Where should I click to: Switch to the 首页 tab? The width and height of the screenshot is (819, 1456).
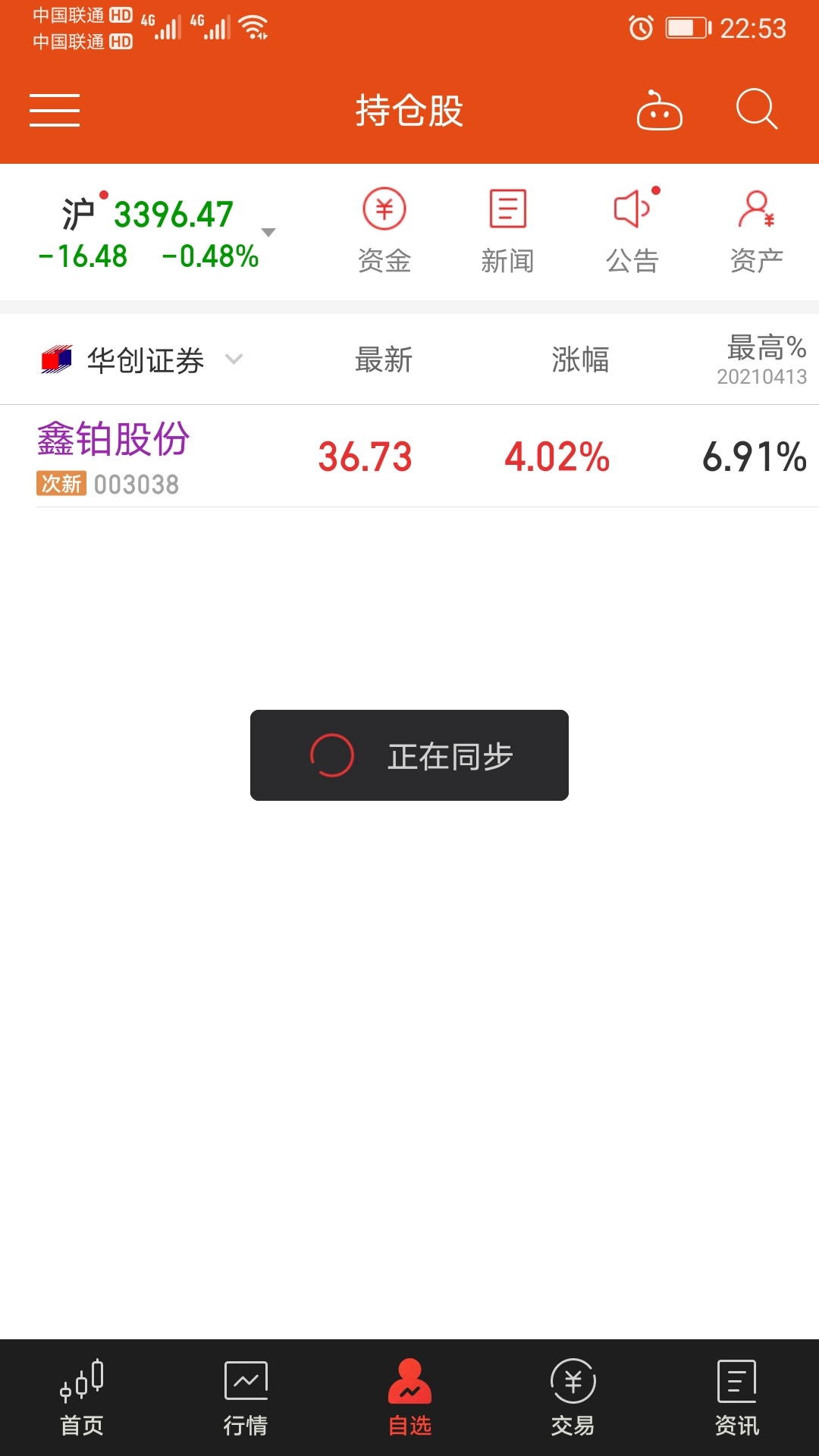coord(82,1398)
